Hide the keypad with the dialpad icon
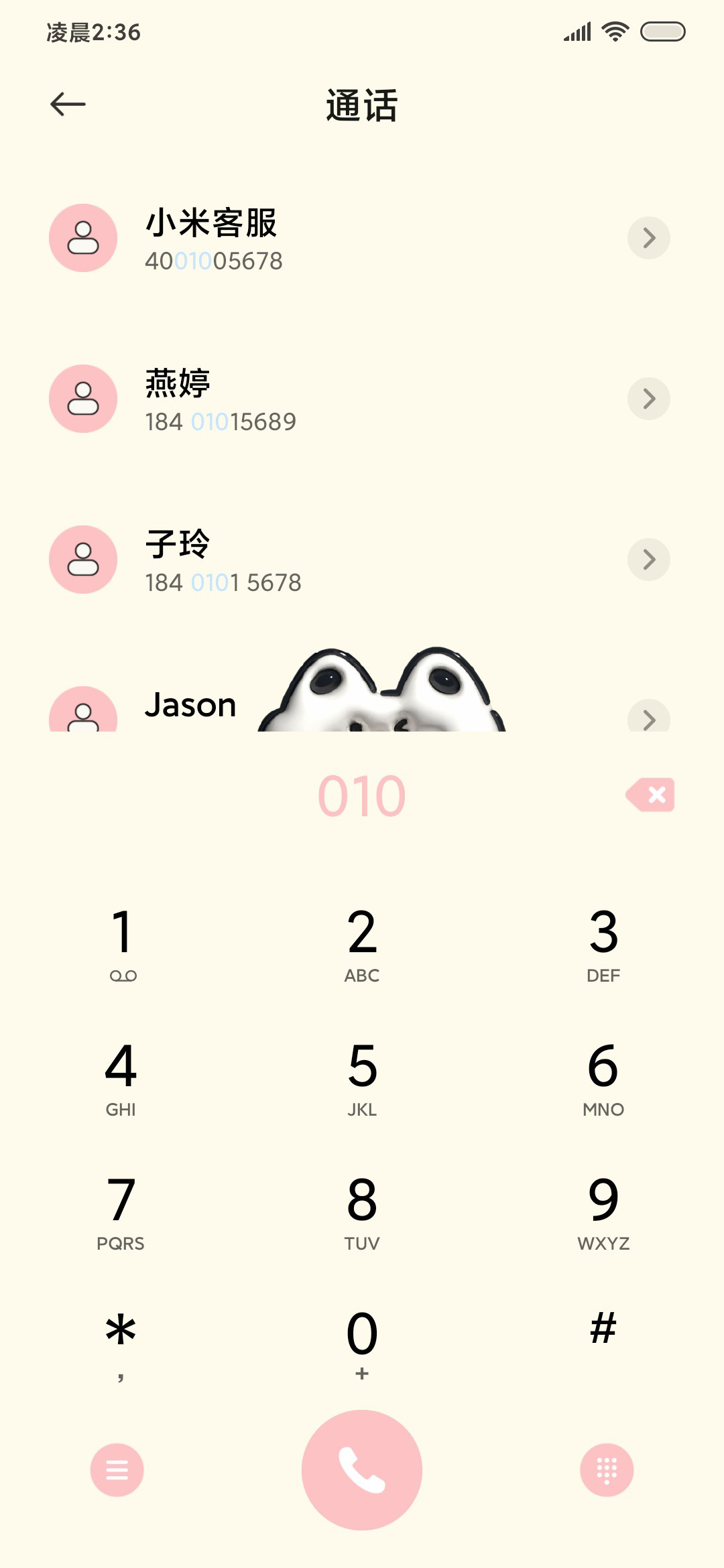 coord(607,1470)
